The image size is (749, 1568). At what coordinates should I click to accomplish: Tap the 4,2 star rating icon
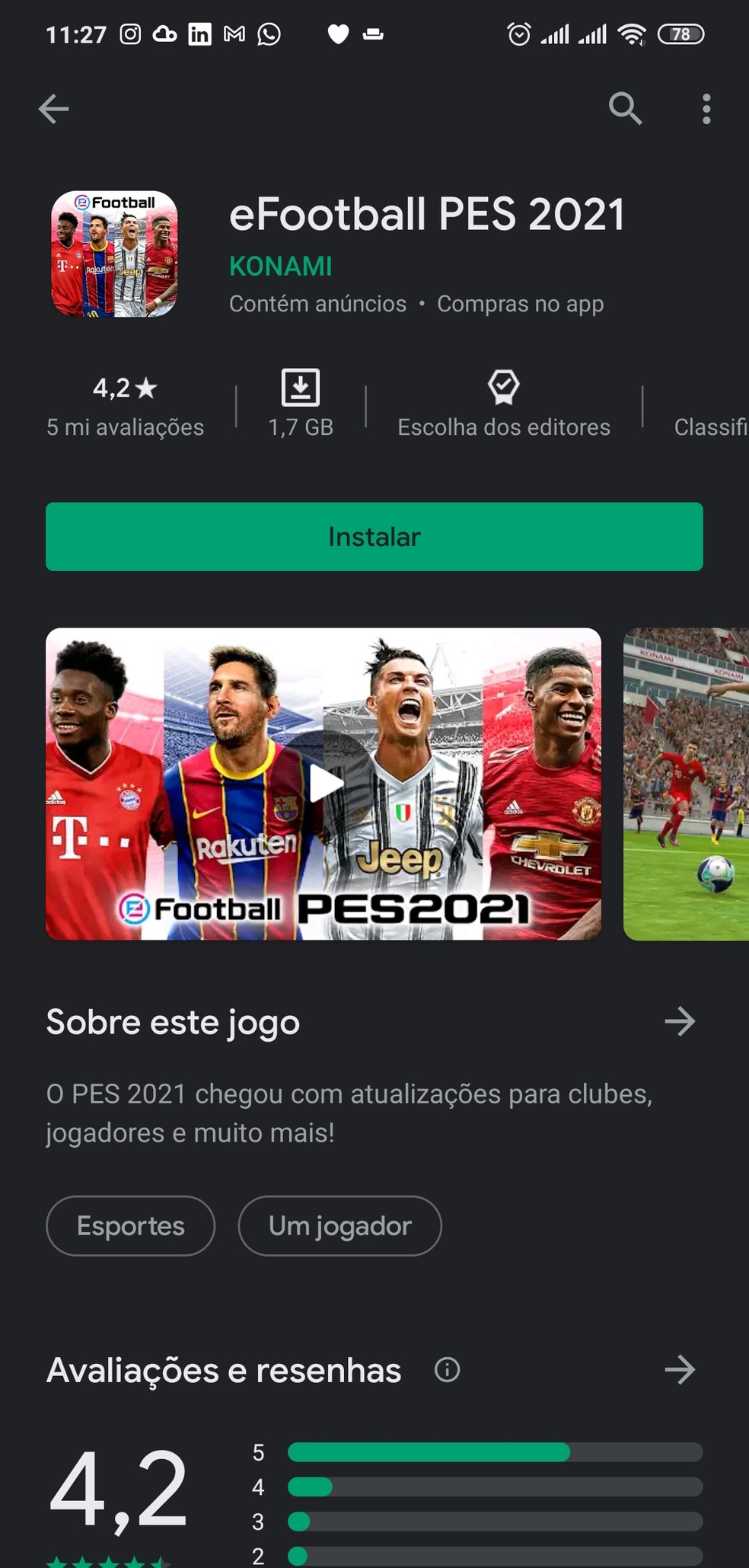123,388
